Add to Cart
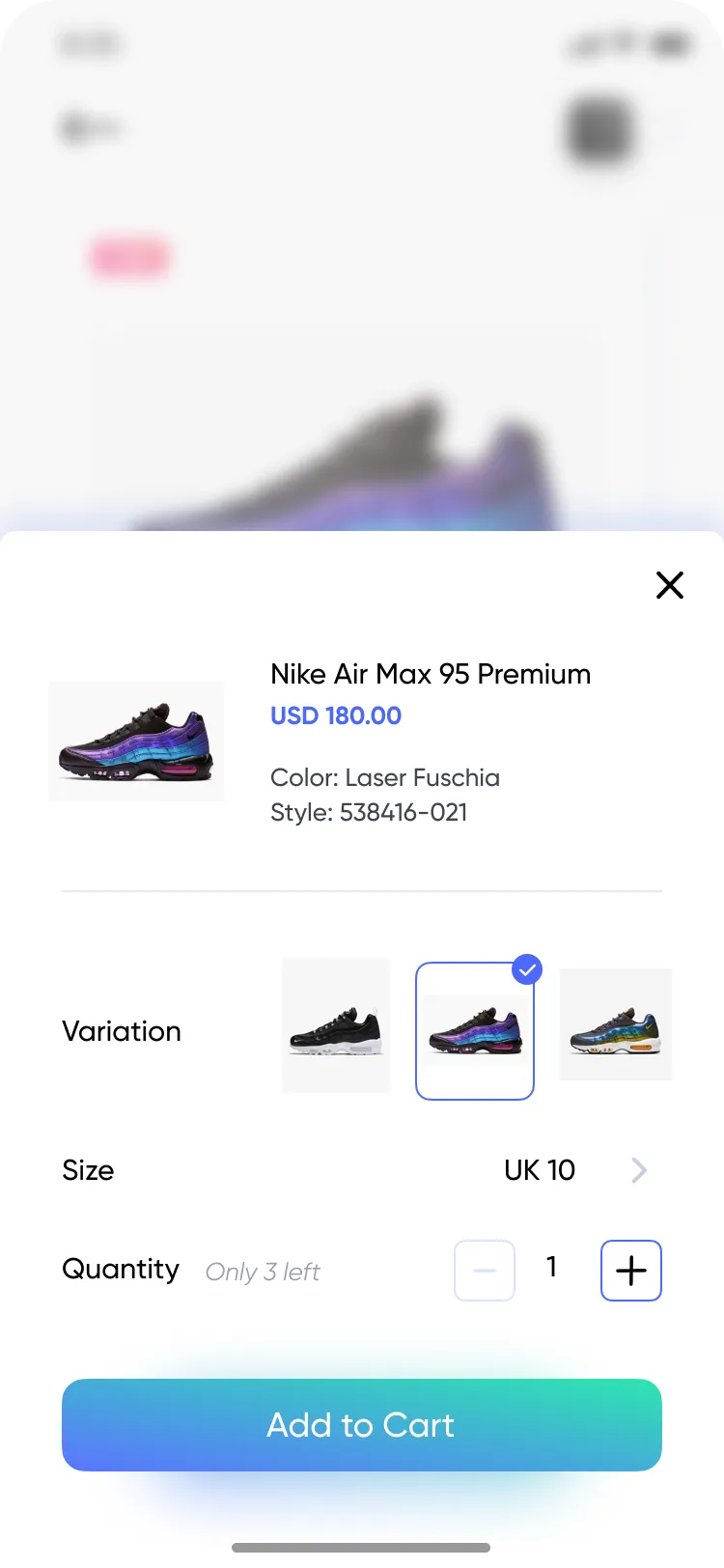 tap(362, 1425)
